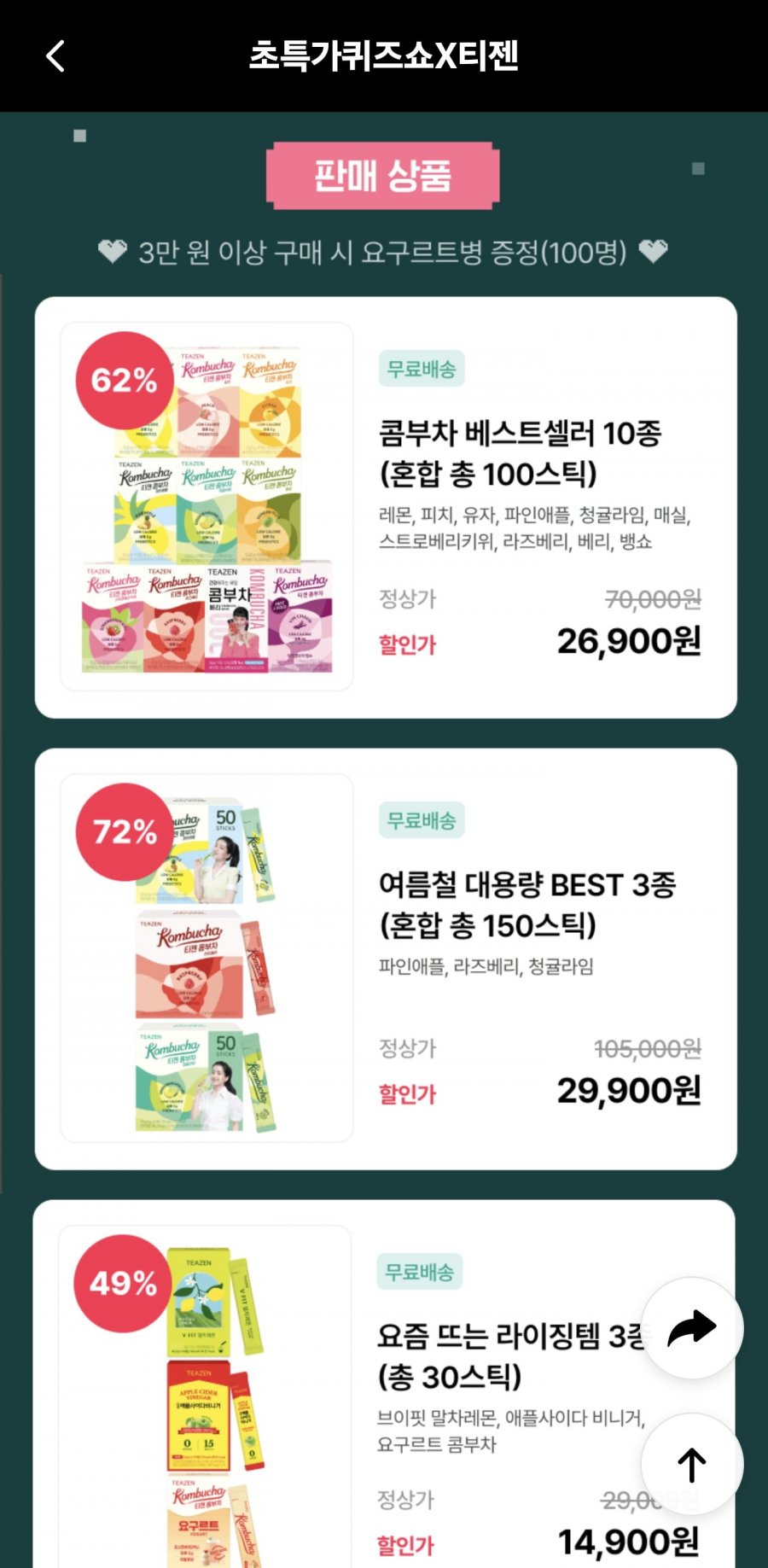This screenshot has width=768, height=1568.
Task: Share this page via floating arrow button
Action: [x=691, y=1327]
